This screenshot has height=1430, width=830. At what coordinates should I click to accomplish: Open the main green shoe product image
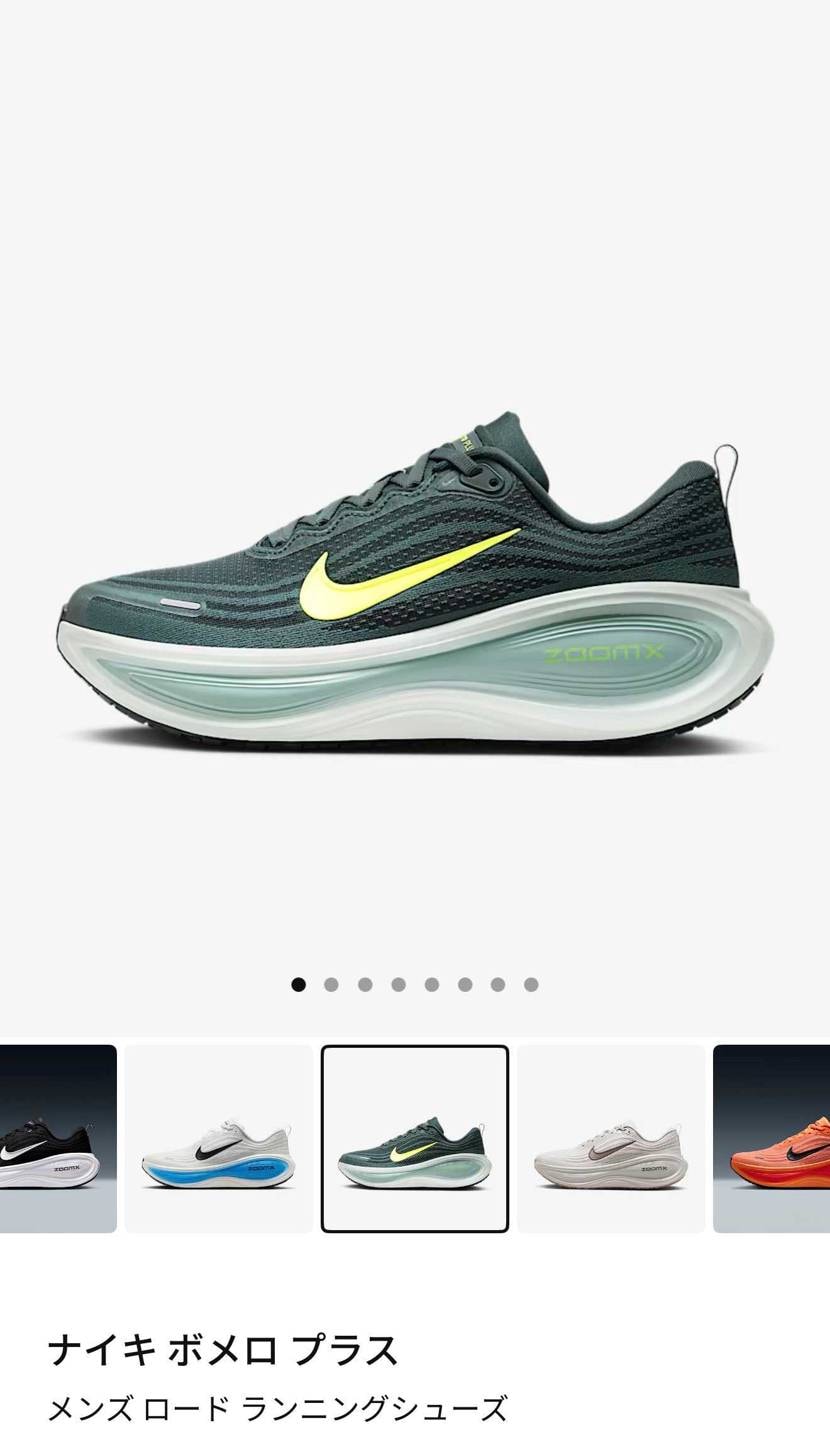414,580
